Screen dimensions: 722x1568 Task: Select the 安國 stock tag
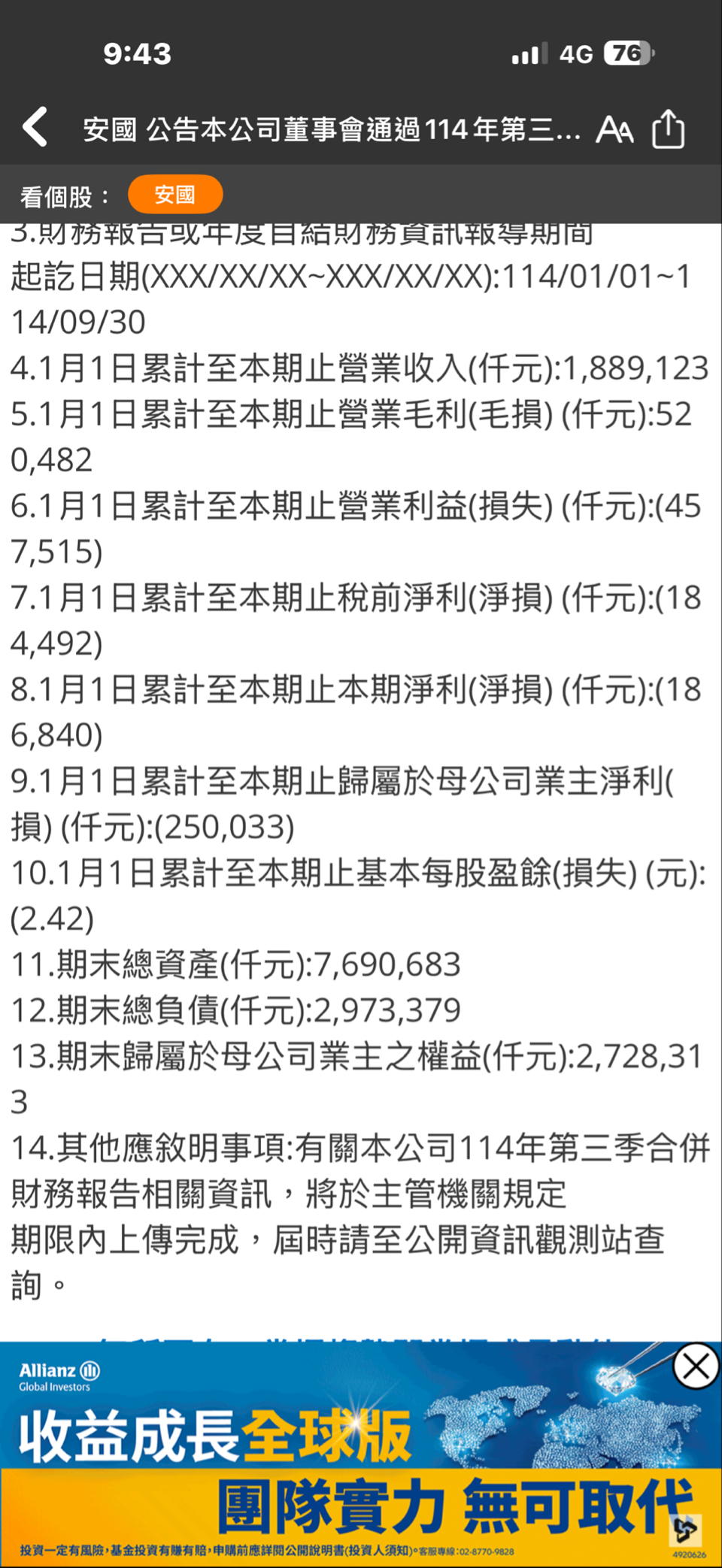pos(174,194)
